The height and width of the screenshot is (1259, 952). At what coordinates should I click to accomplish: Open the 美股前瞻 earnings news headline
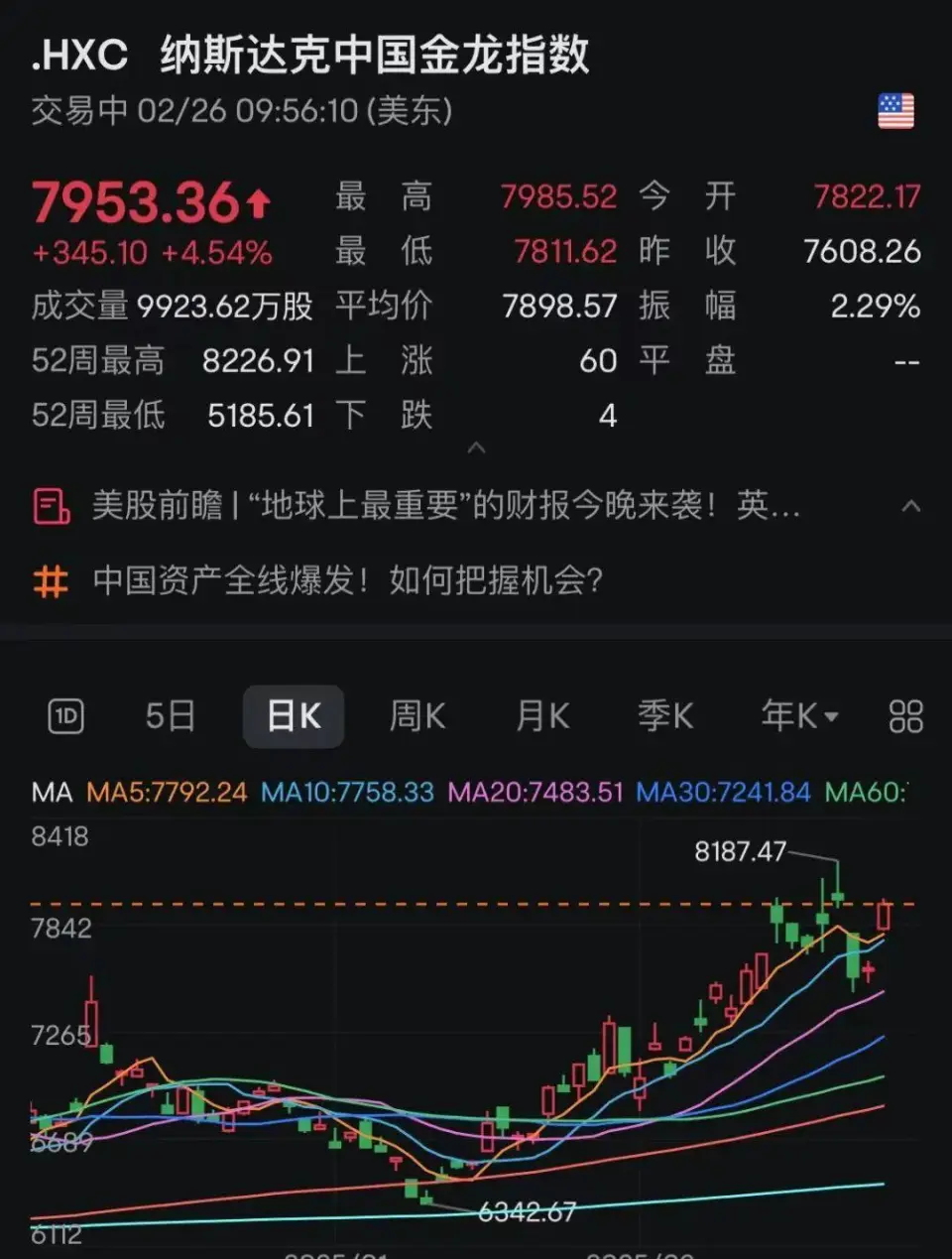tap(446, 506)
